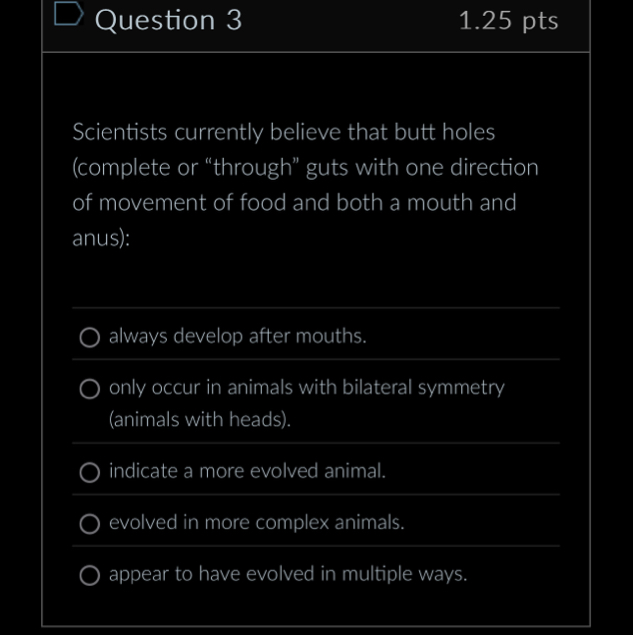Flag Question 3 for review

[67, 16]
